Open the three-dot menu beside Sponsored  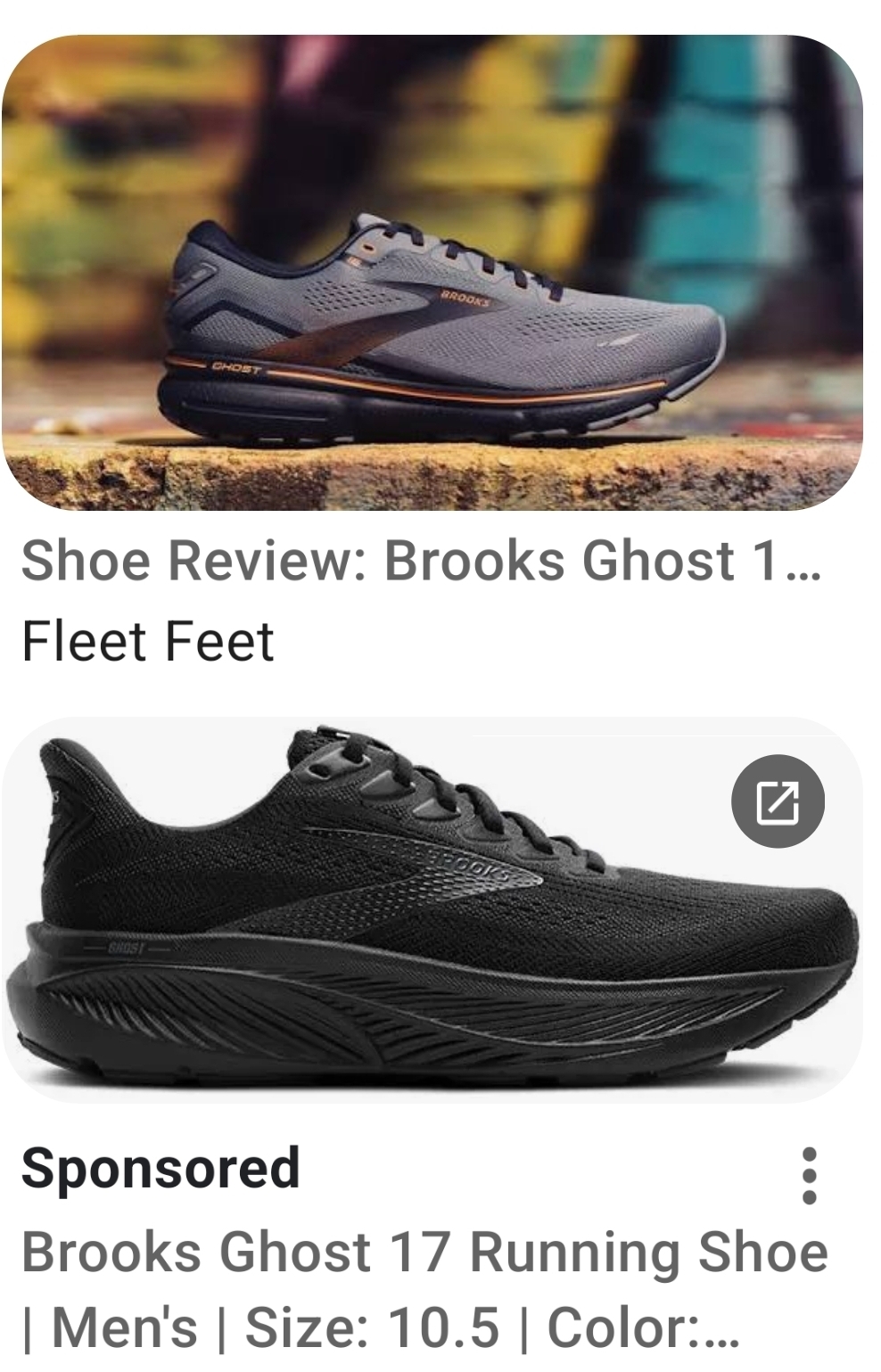point(809,1177)
